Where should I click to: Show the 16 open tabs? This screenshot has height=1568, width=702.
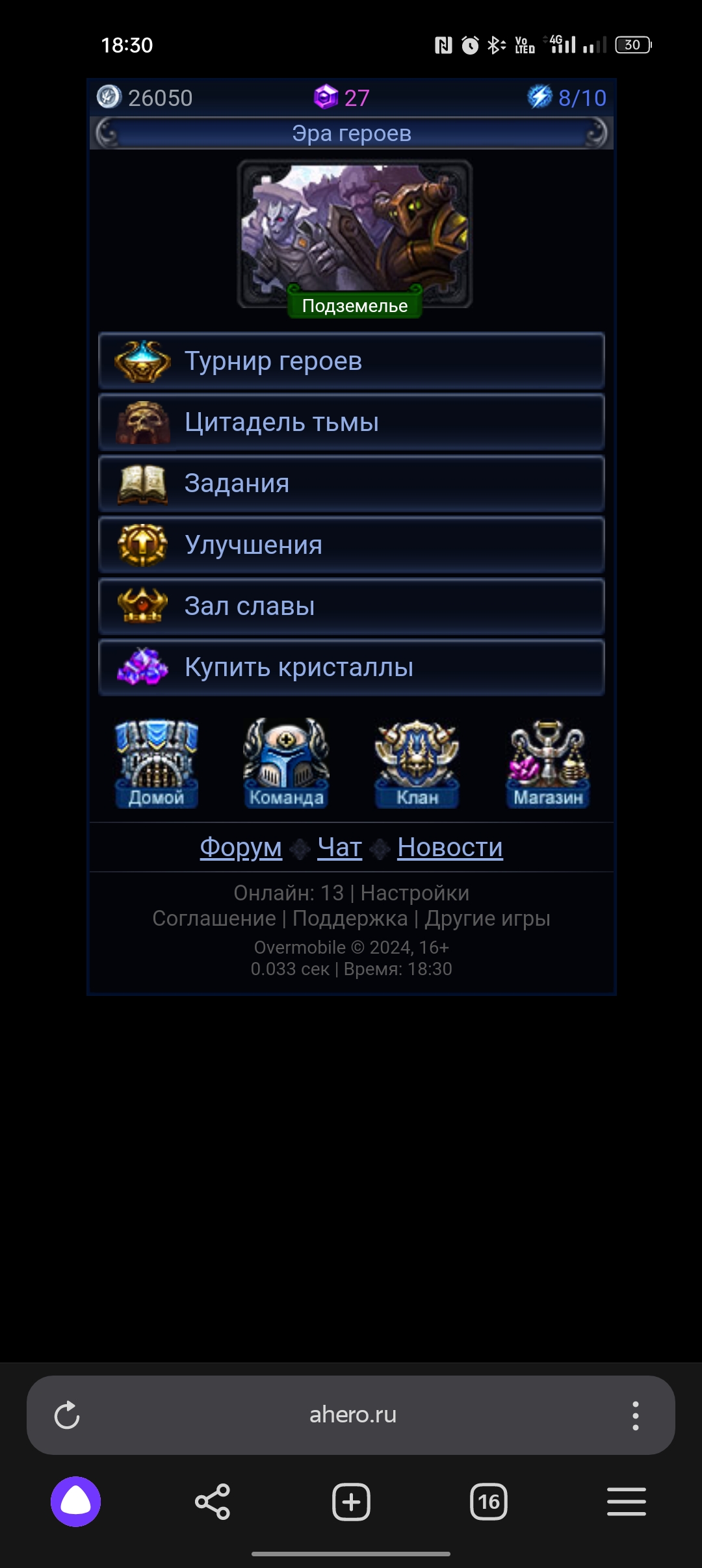(x=488, y=1502)
